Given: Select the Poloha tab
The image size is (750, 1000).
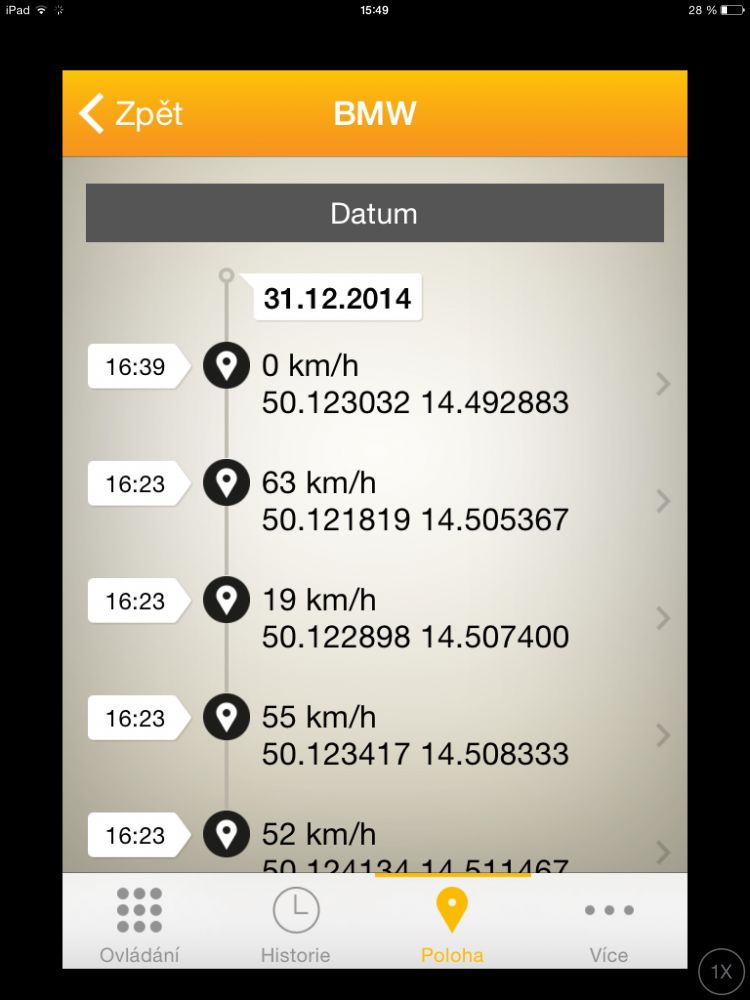Looking at the screenshot, I should tap(452, 925).
